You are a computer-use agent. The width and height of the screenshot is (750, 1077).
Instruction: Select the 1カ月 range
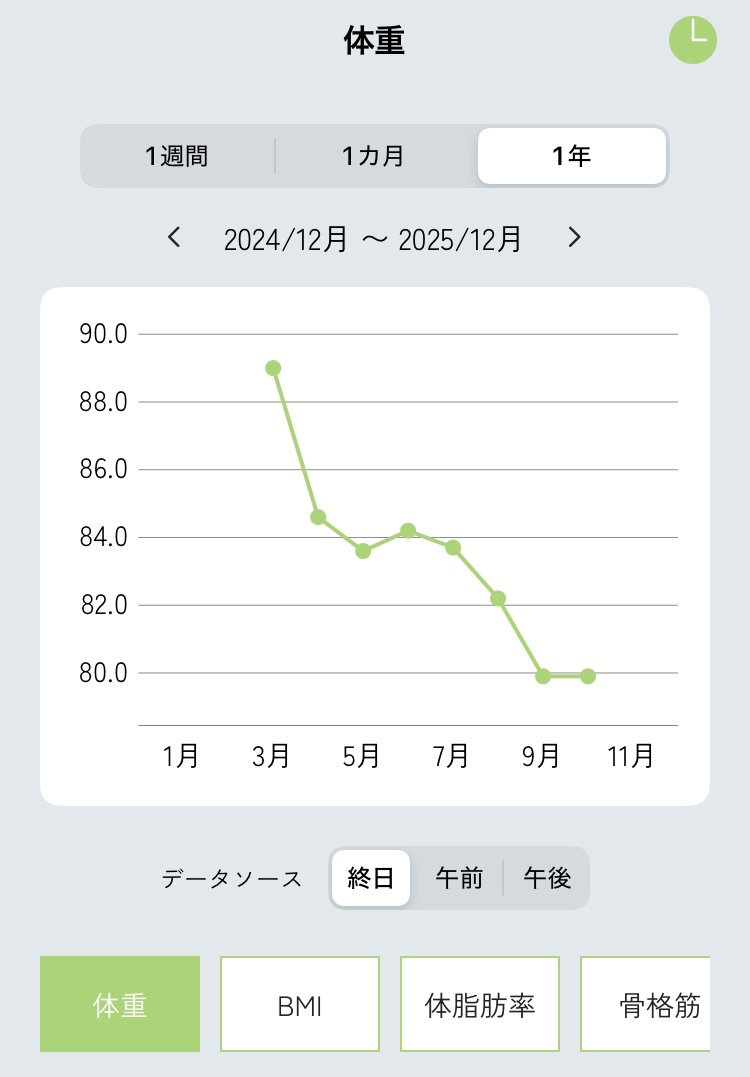373,156
